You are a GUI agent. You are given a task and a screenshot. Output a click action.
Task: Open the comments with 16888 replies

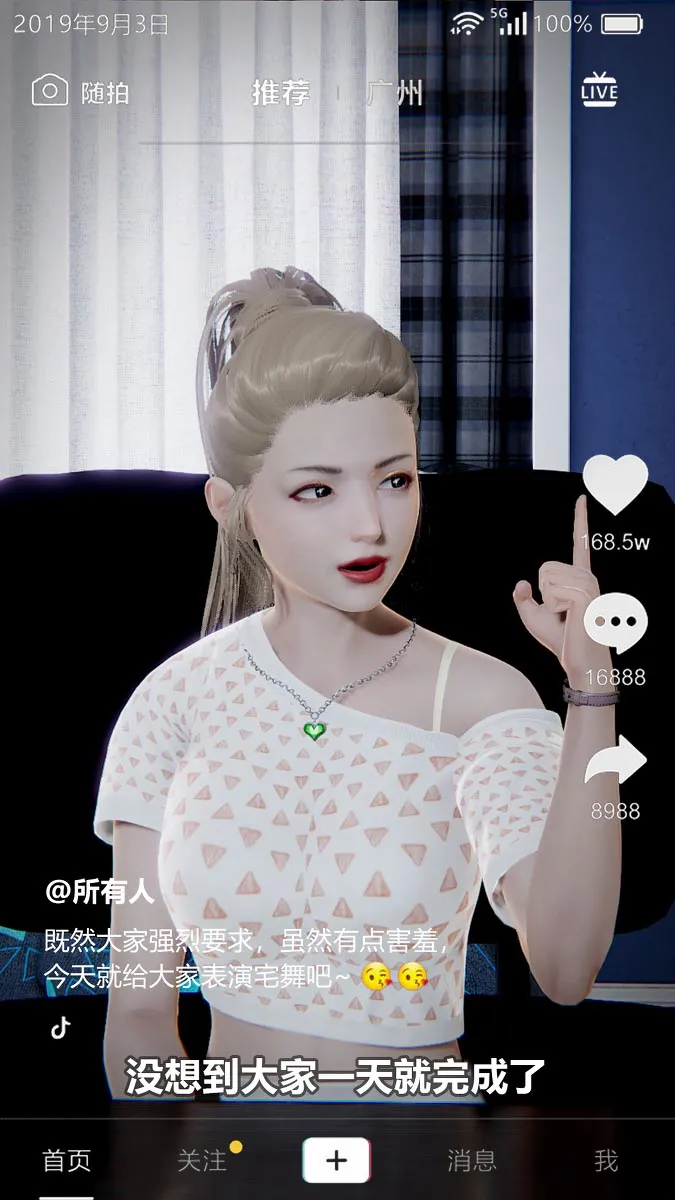615,622
